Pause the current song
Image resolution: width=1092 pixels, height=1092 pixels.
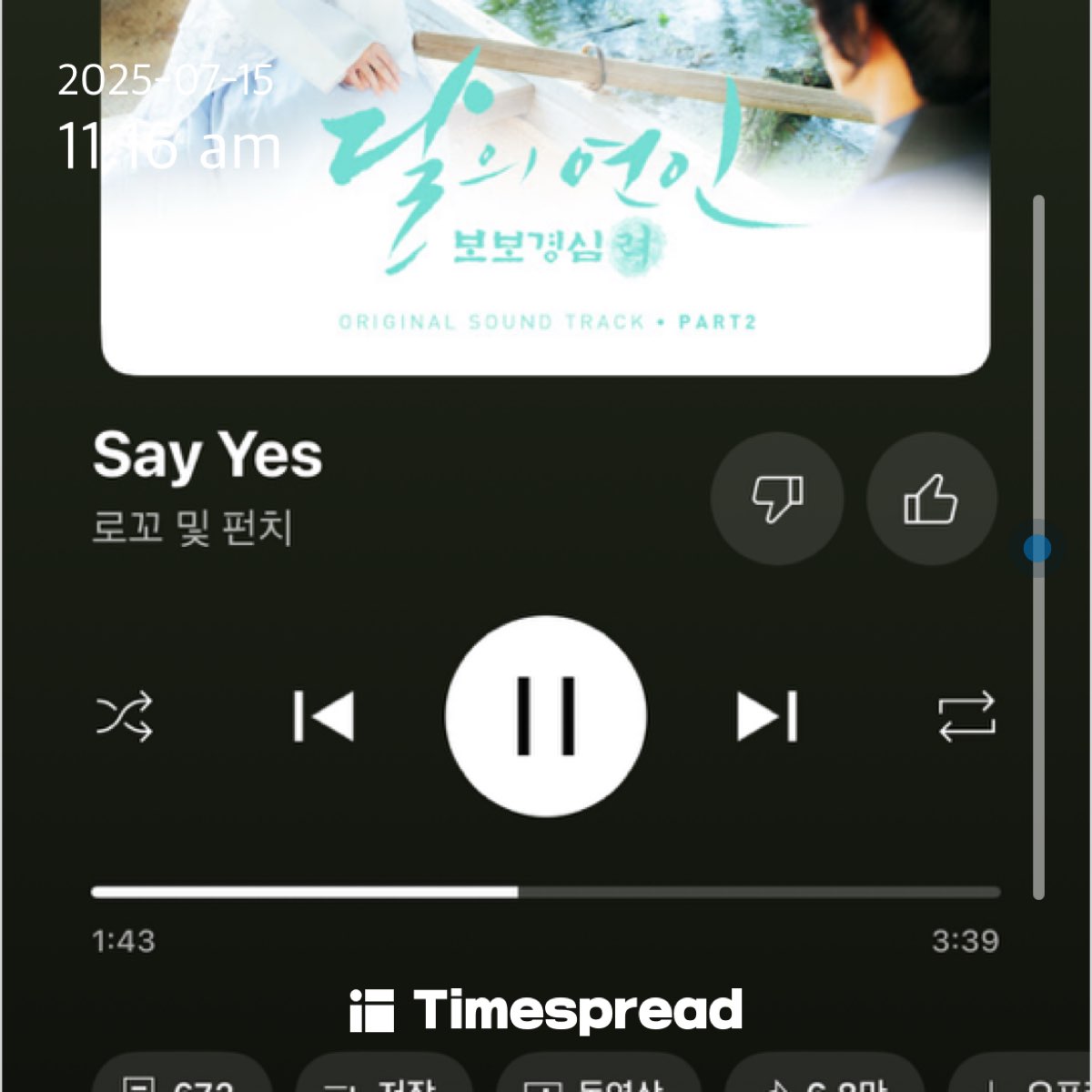pos(546,717)
